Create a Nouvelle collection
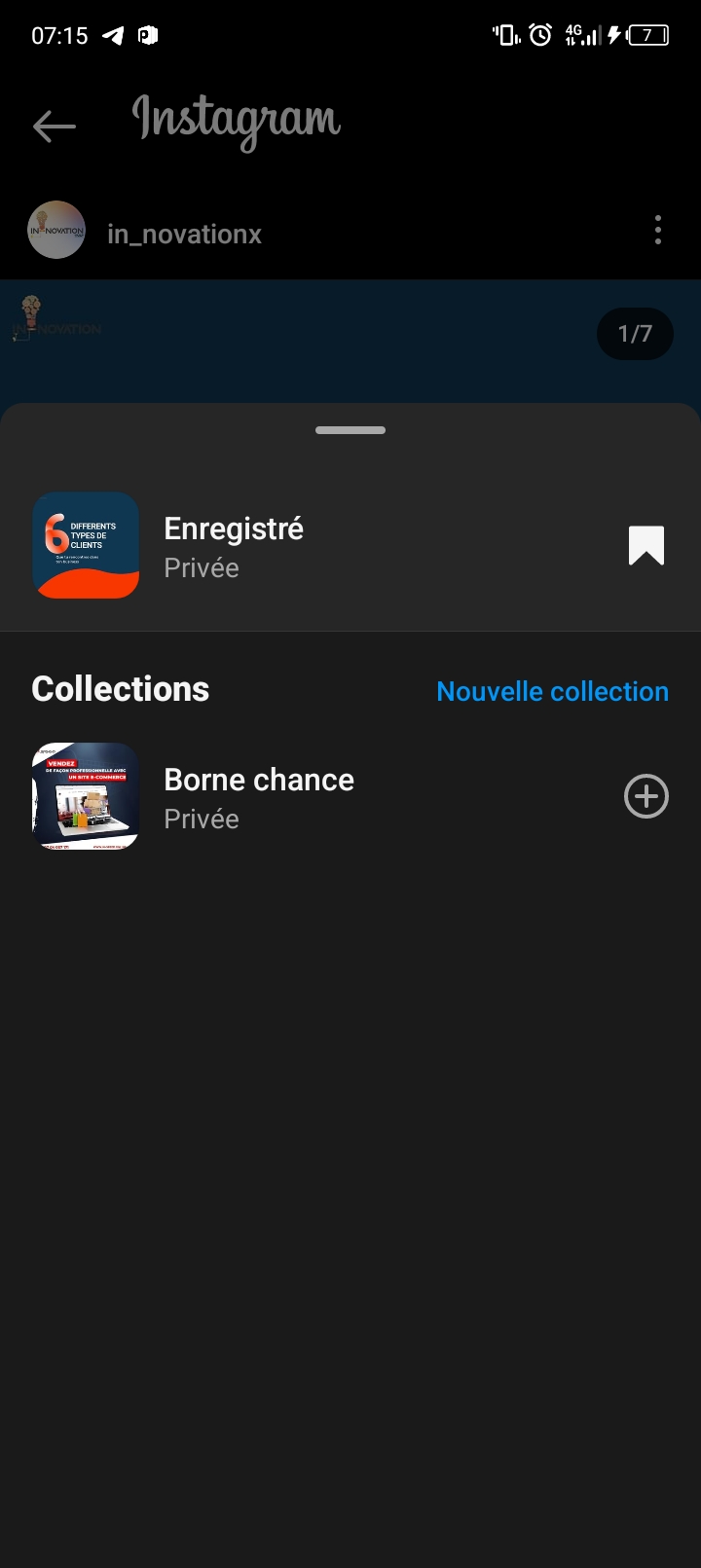701x1568 pixels. (552, 691)
